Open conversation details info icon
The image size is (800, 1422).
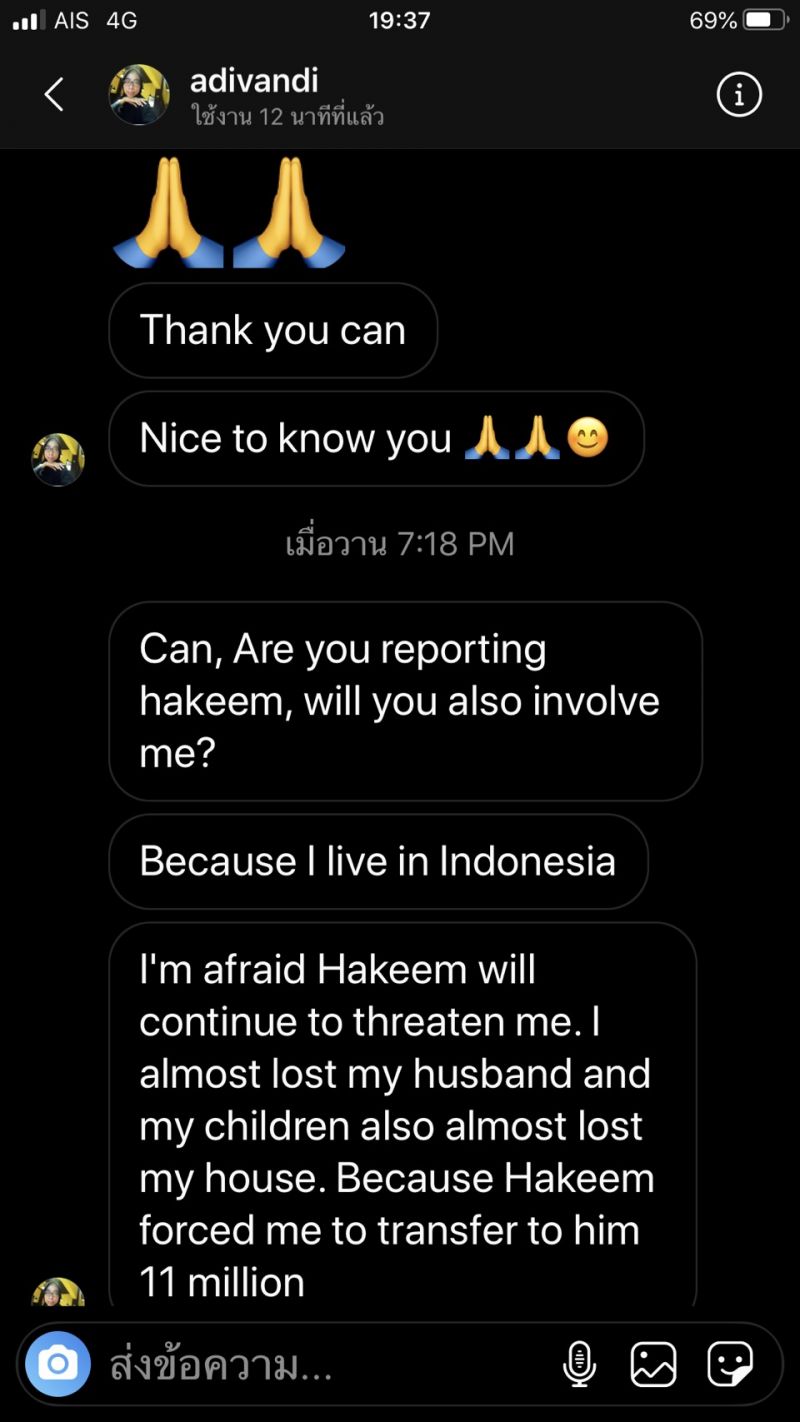click(x=739, y=95)
